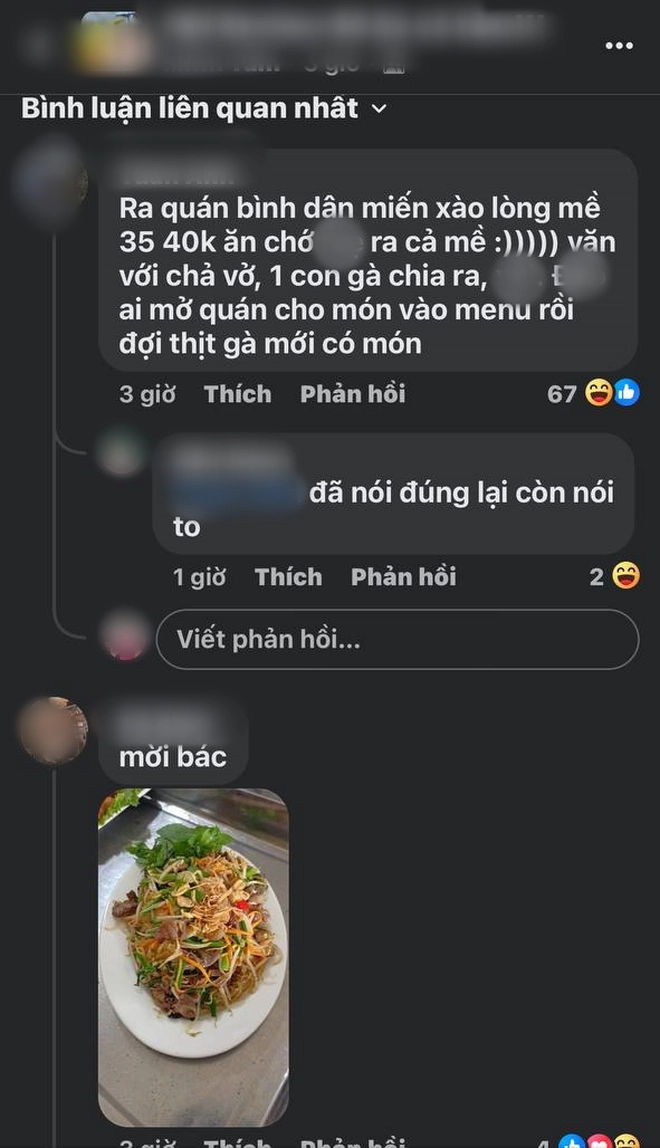The image size is (660, 1148).
Task: Reply to "đã nói đúng lại còn nói to"
Action: [x=403, y=577]
